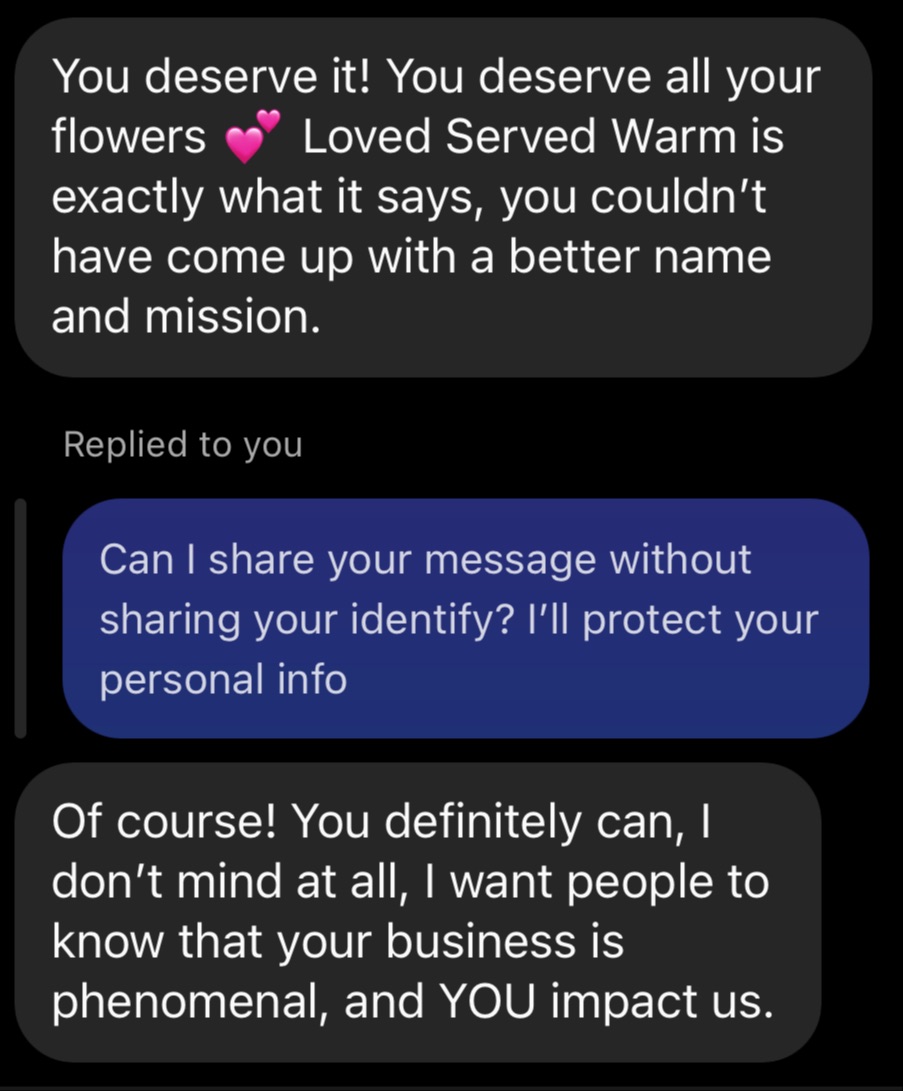The width and height of the screenshot is (903, 1091).
Task: Open the quoted reply about sharing your message
Action: [465, 618]
